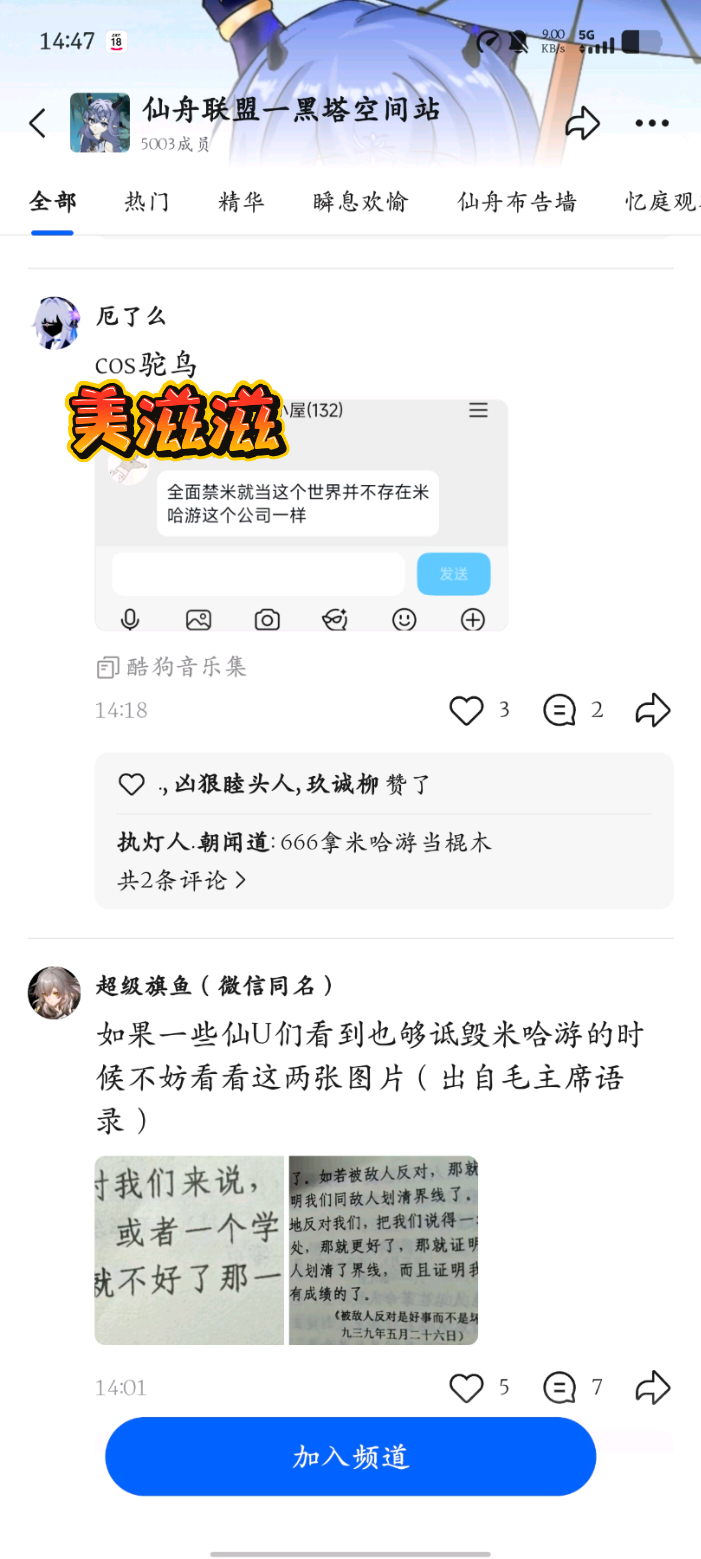
Task: Open 厄了么's profile avatar
Action: 54,322
